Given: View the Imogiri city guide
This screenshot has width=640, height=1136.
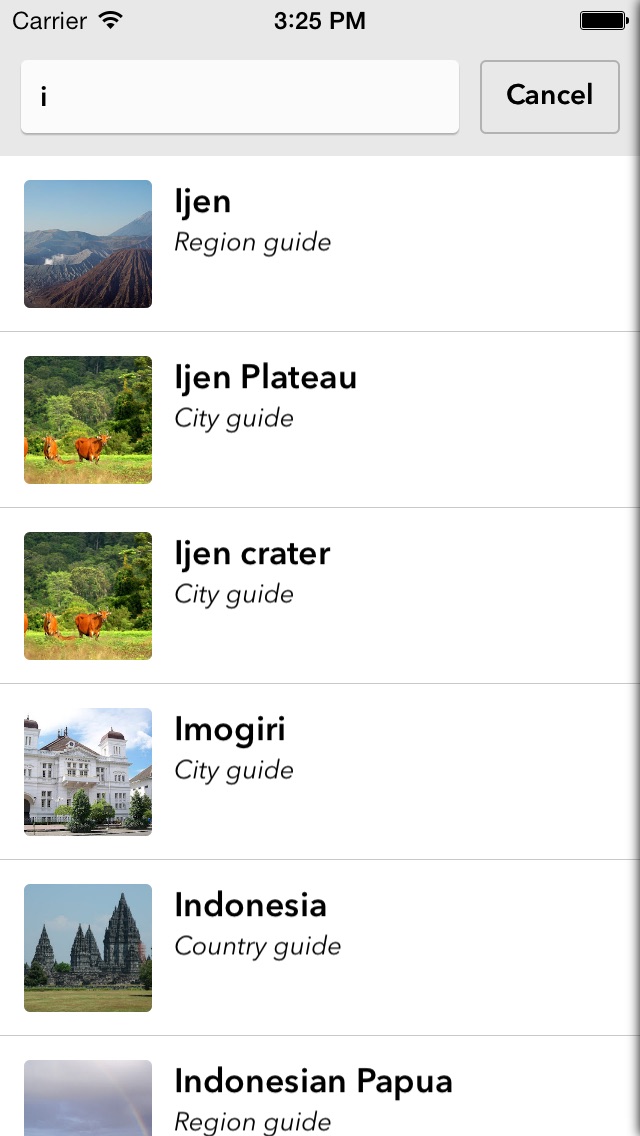Looking at the screenshot, I should coord(320,771).
